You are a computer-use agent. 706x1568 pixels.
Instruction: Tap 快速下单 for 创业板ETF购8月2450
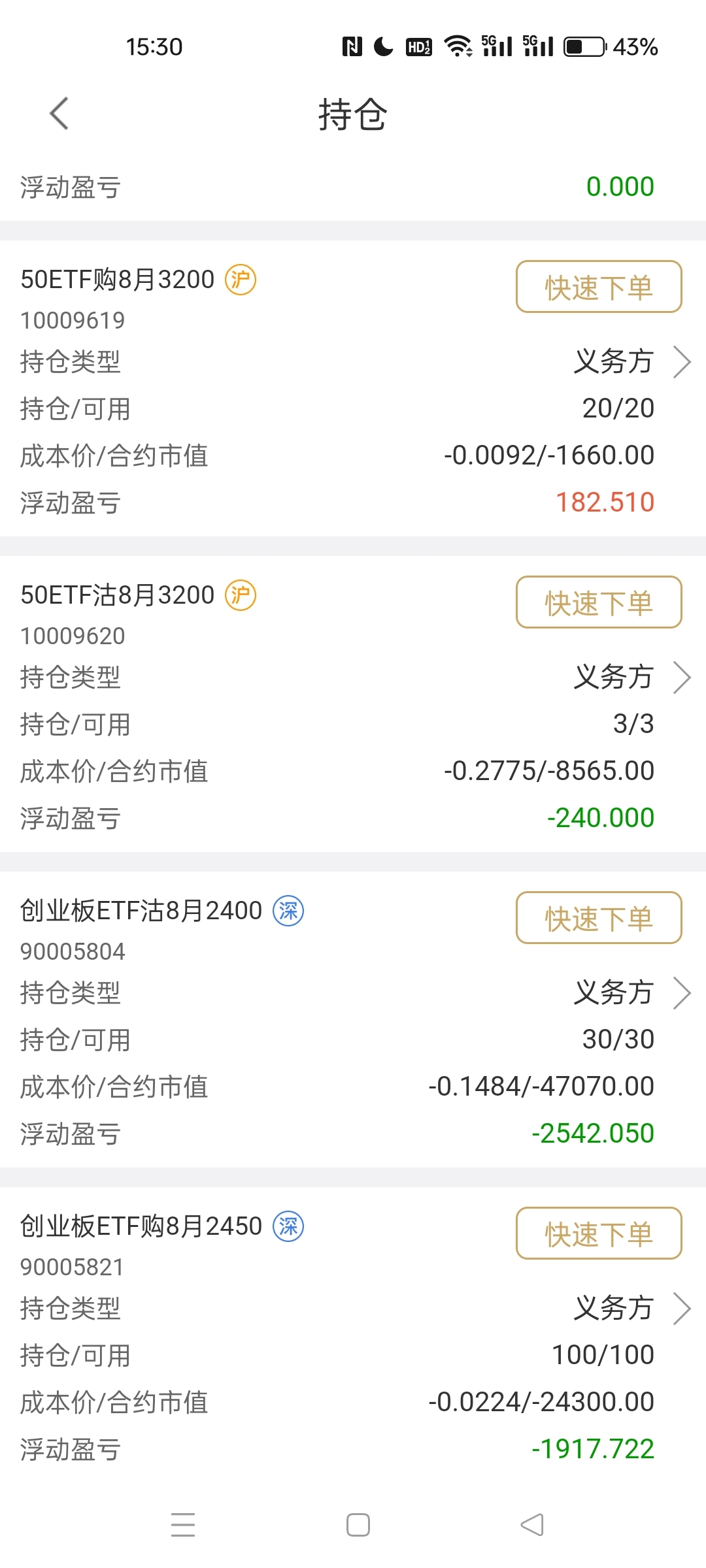(599, 1233)
